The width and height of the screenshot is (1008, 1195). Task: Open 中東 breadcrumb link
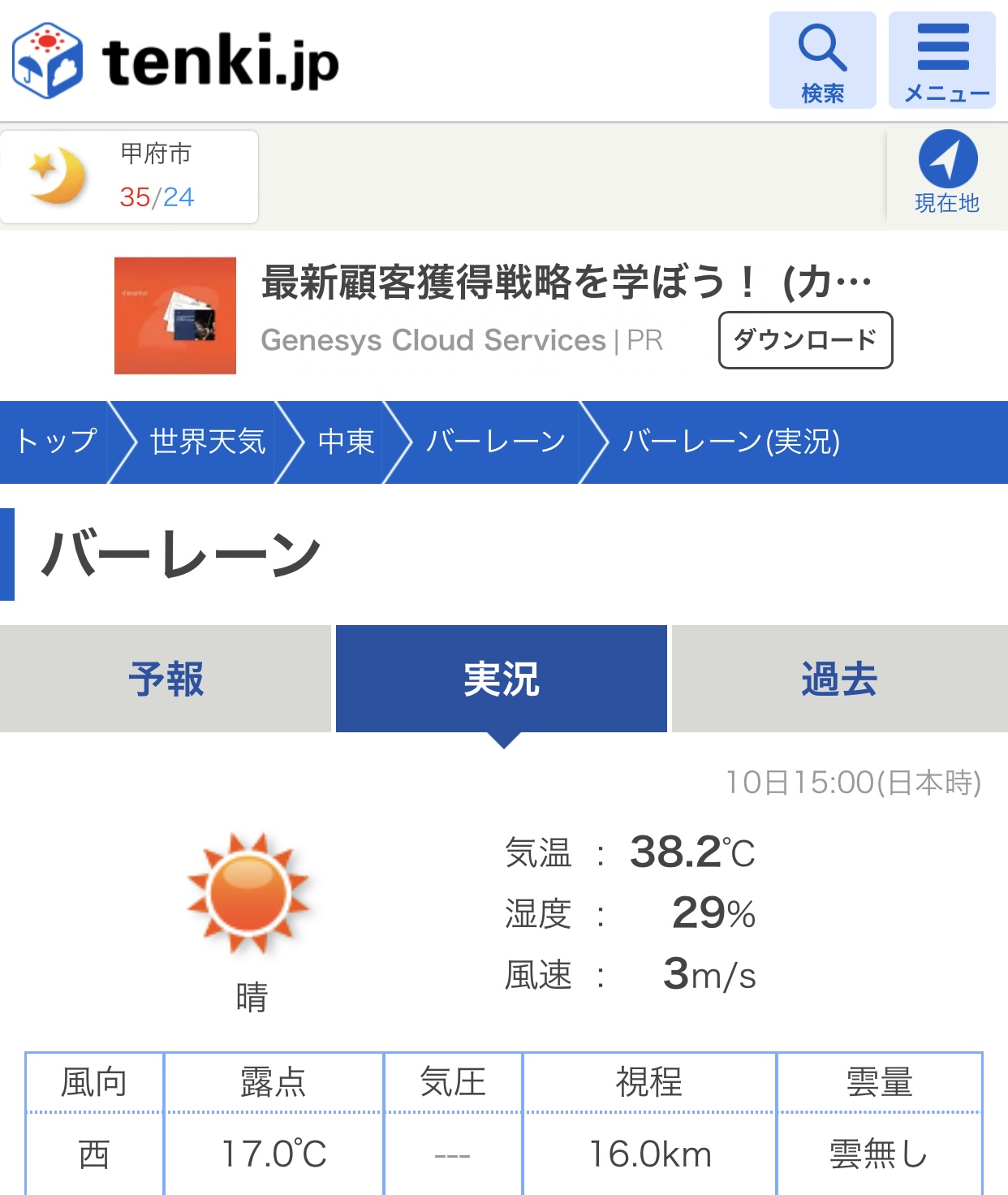pos(346,442)
